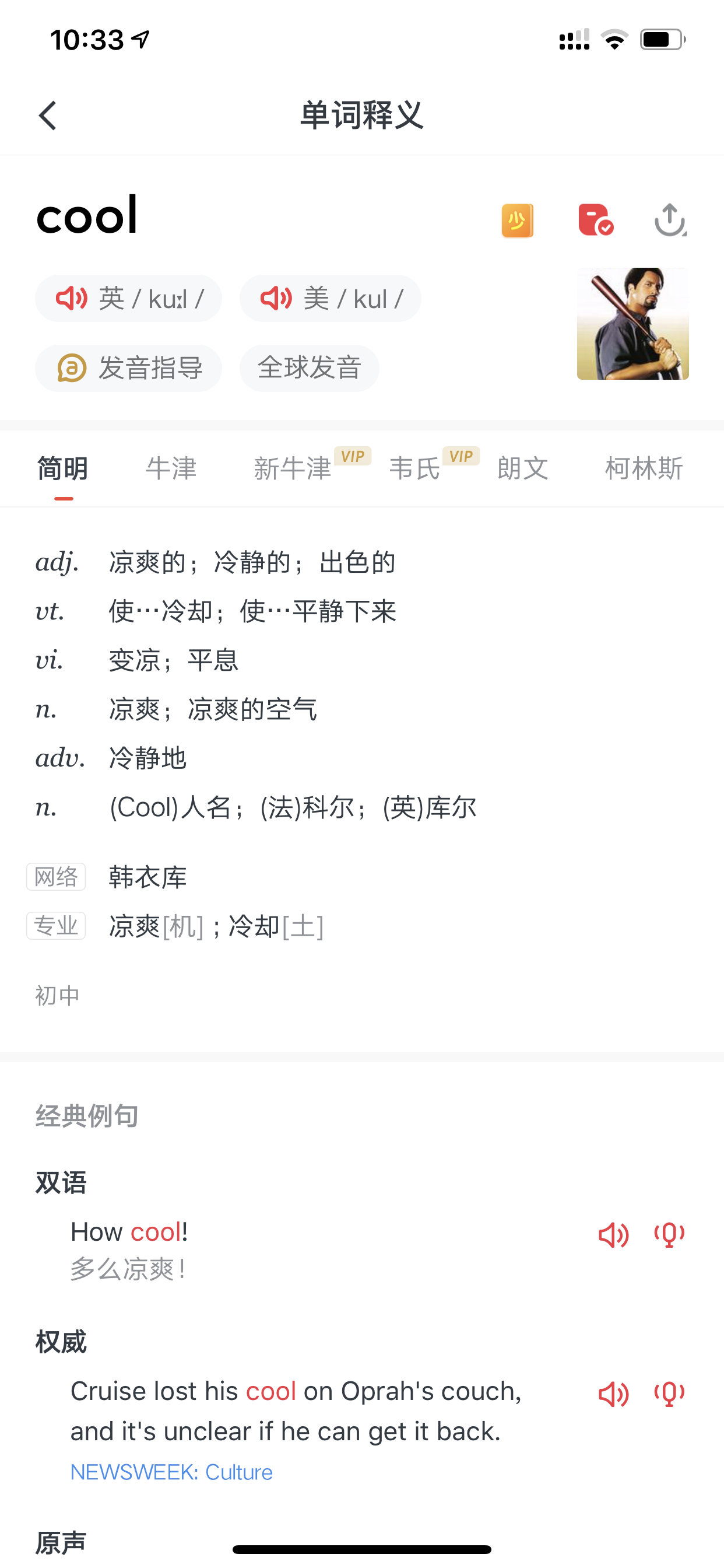Switch to the 柯林斯 dictionary tab
724x1568 pixels.
coord(644,468)
